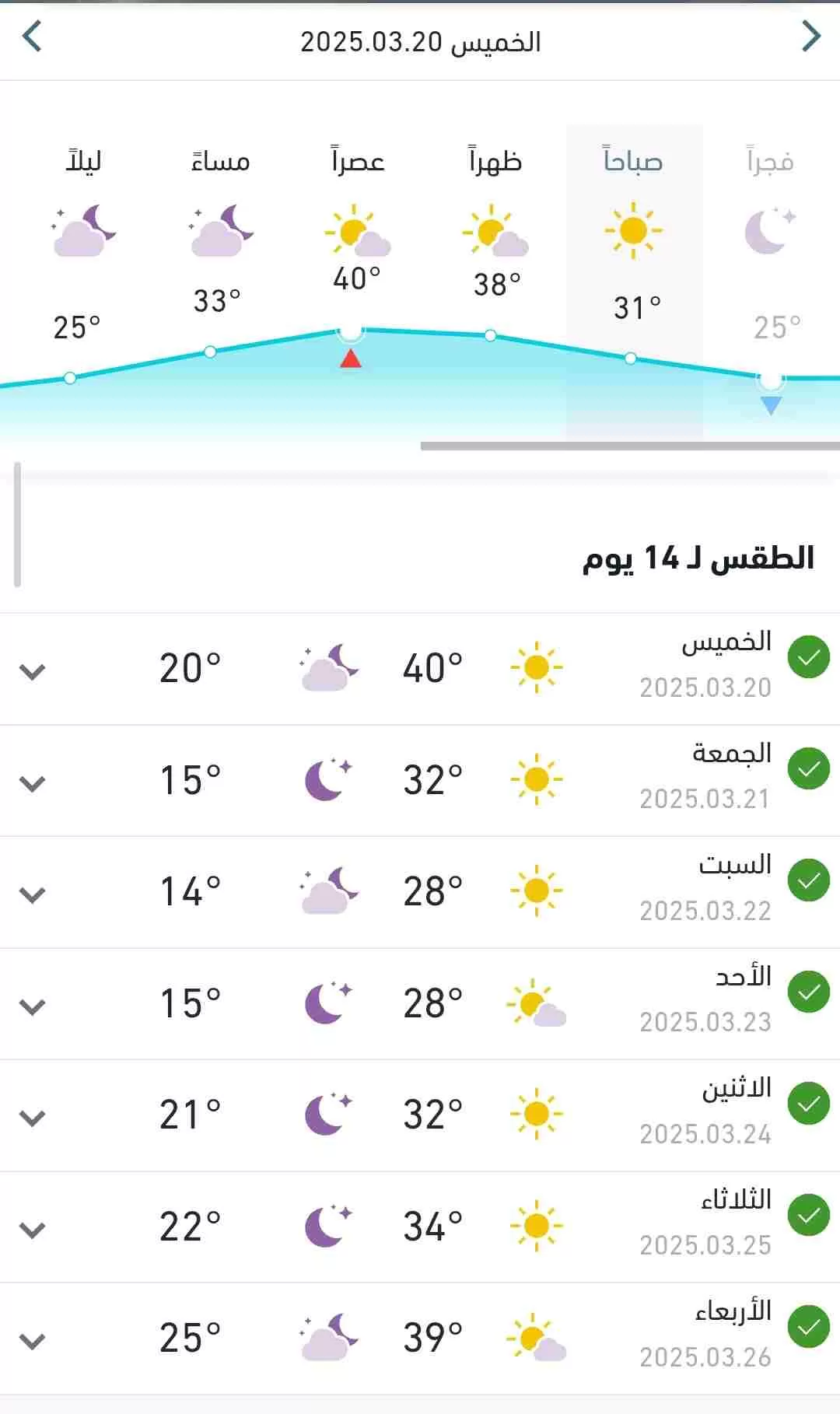Screen dimensions: 840x1414
Task: Select Sunday's partly cloudy day icon
Action: (535, 1003)
